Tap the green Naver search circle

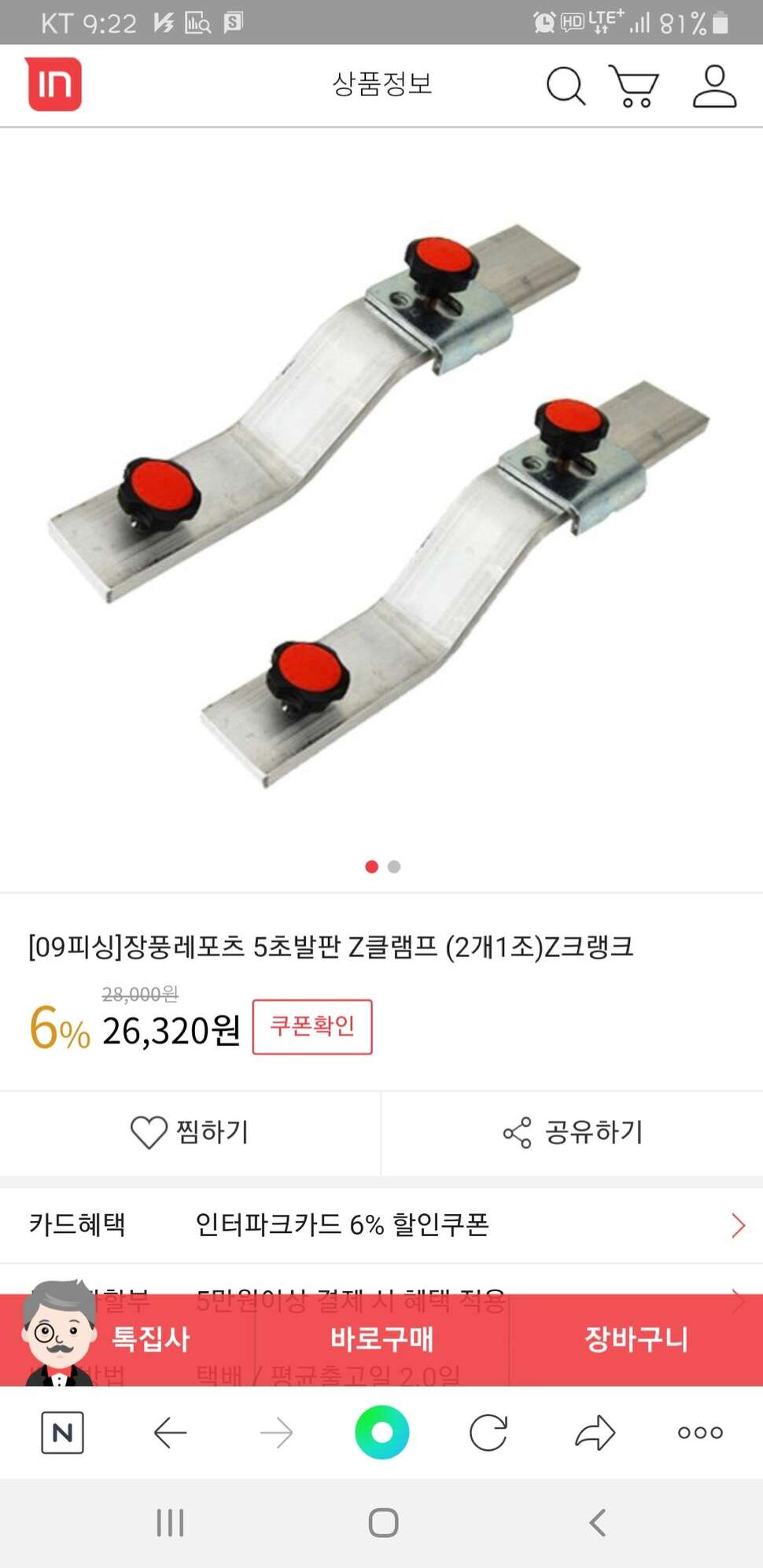[382, 1432]
